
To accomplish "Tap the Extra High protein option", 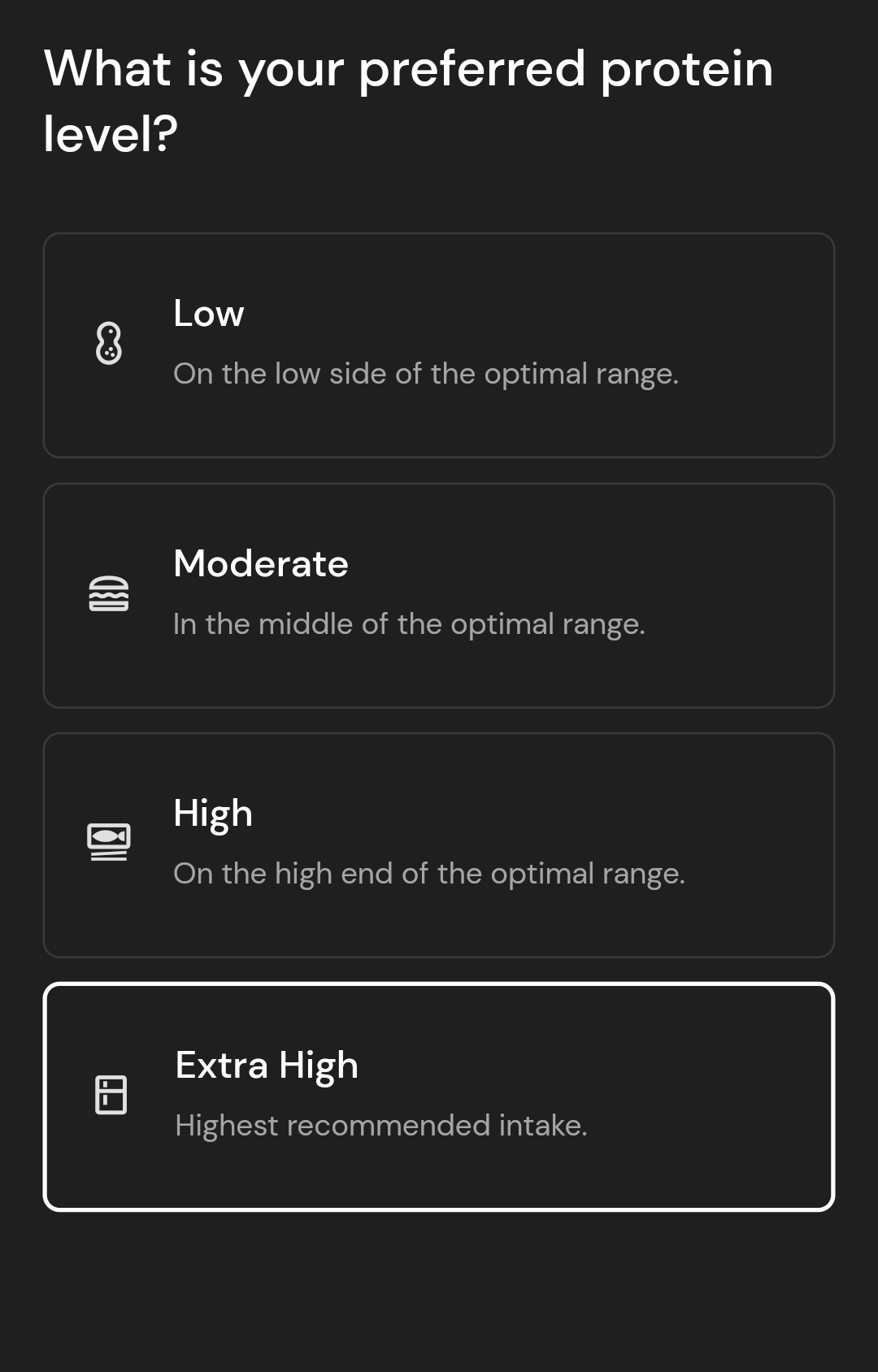I will (x=439, y=1096).
